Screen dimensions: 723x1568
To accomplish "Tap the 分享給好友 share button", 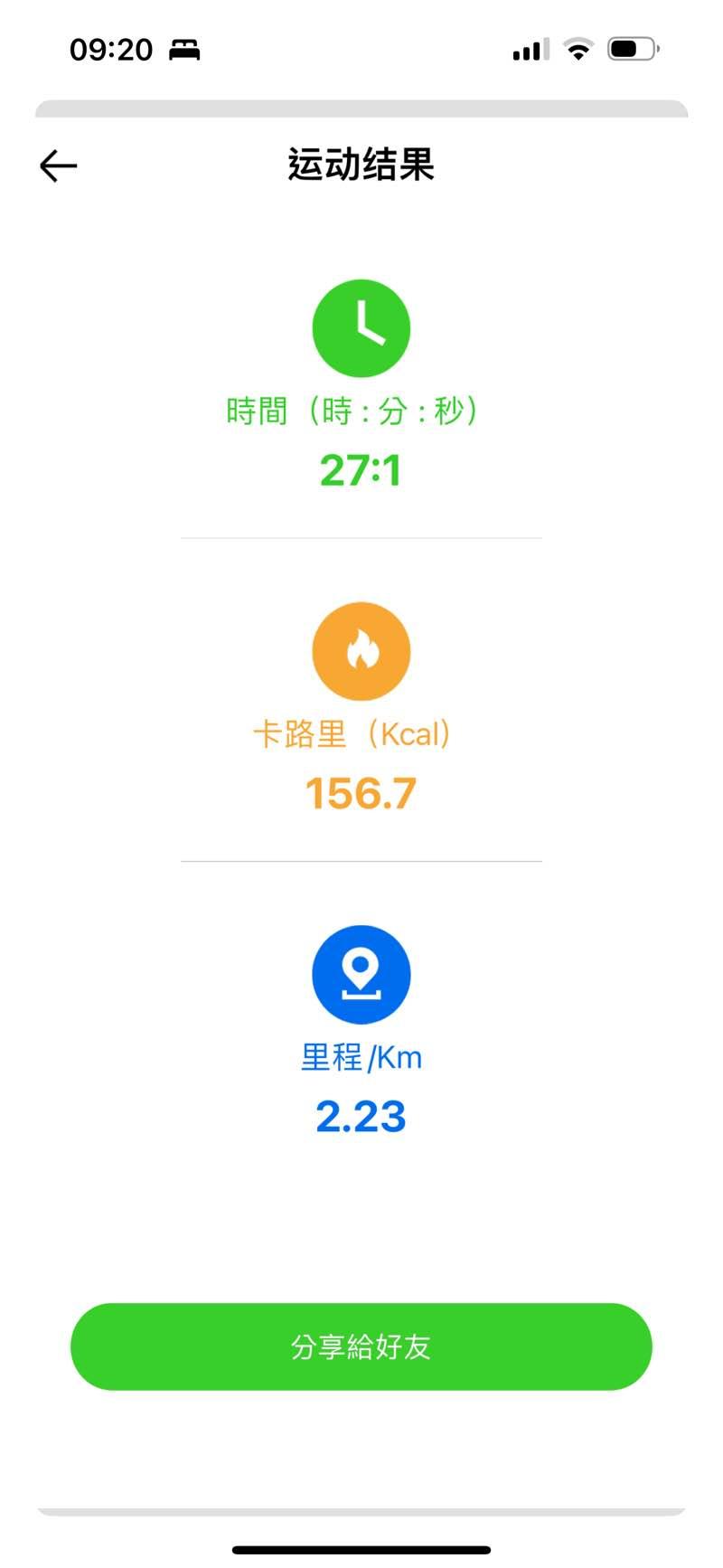I will [x=361, y=1346].
